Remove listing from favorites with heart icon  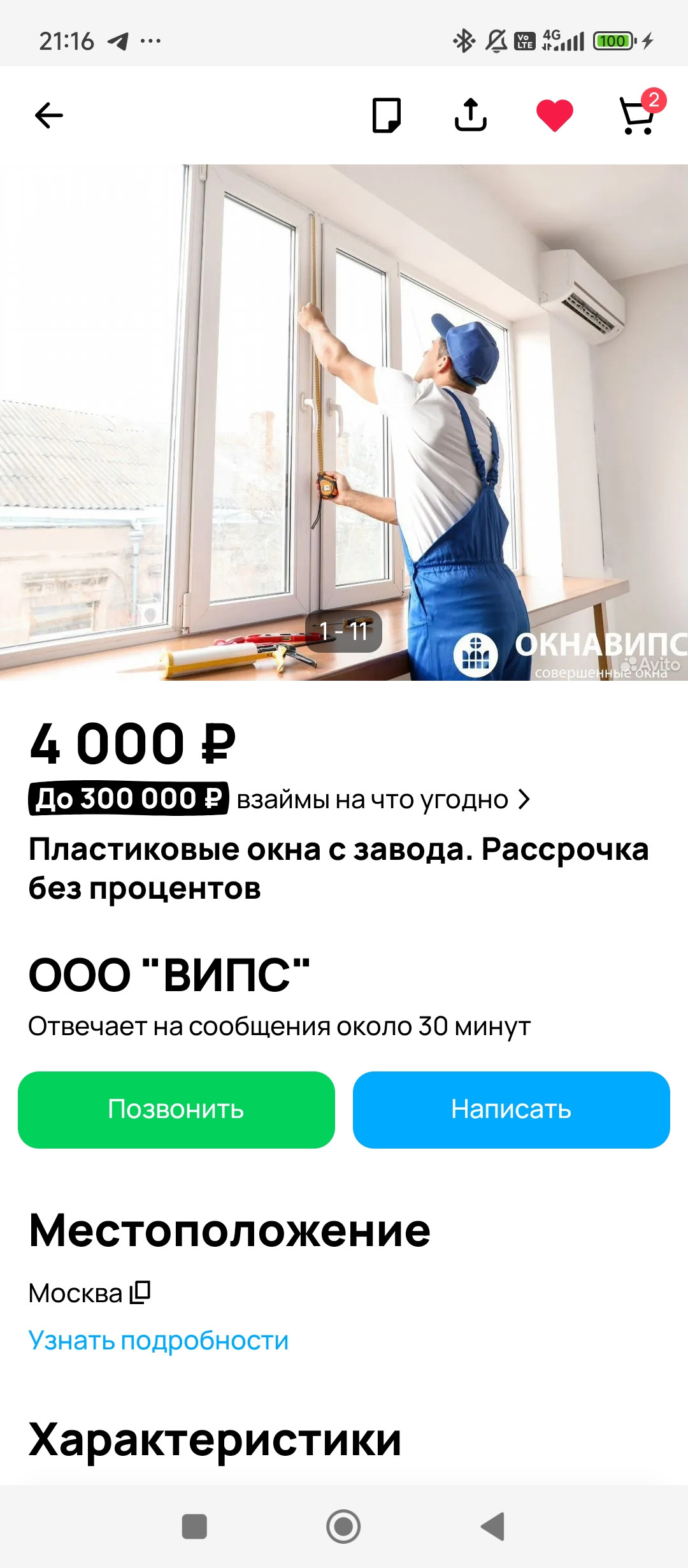pyautogui.click(x=555, y=115)
